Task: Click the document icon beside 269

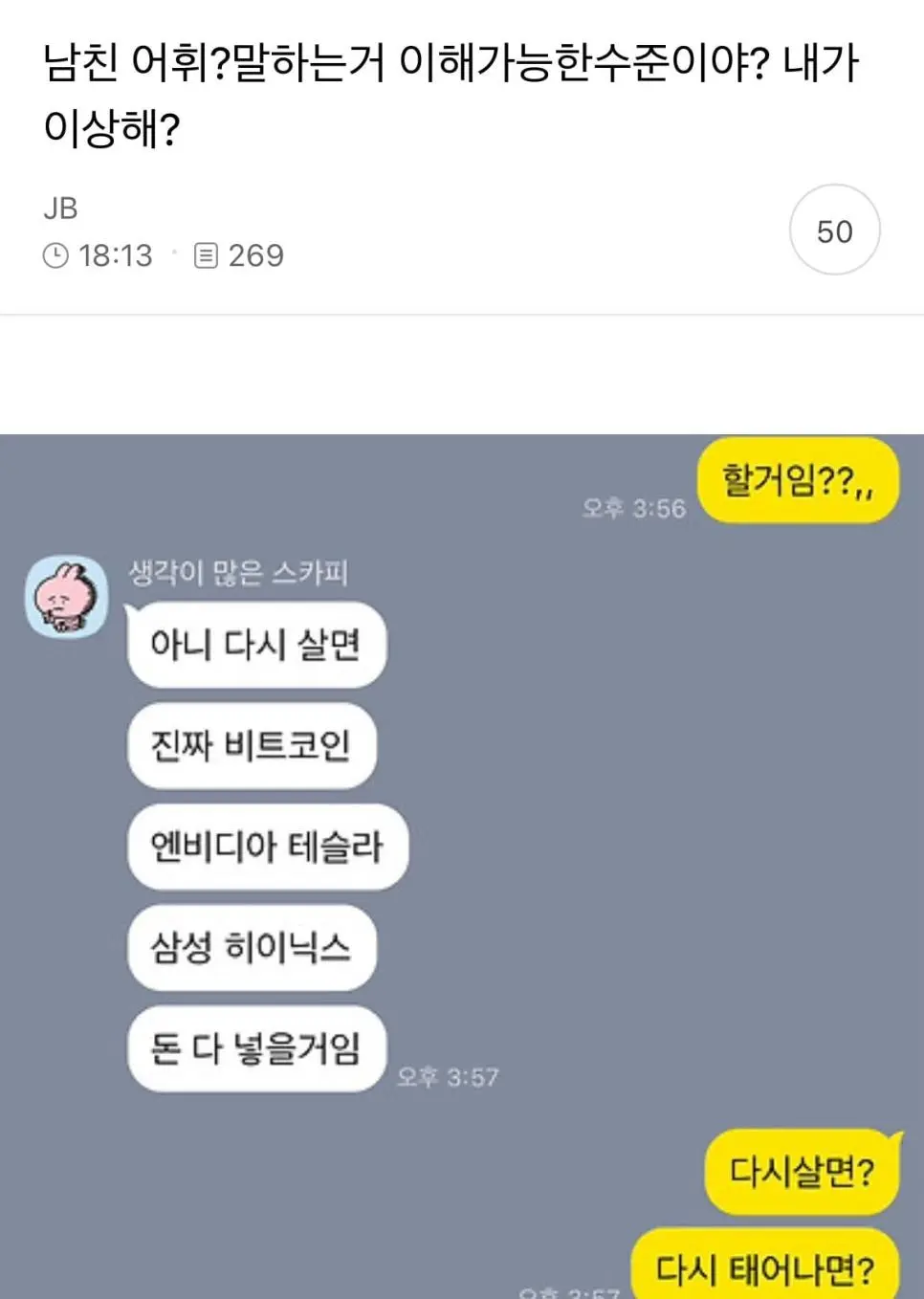Action: pyautogui.click(x=204, y=255)
